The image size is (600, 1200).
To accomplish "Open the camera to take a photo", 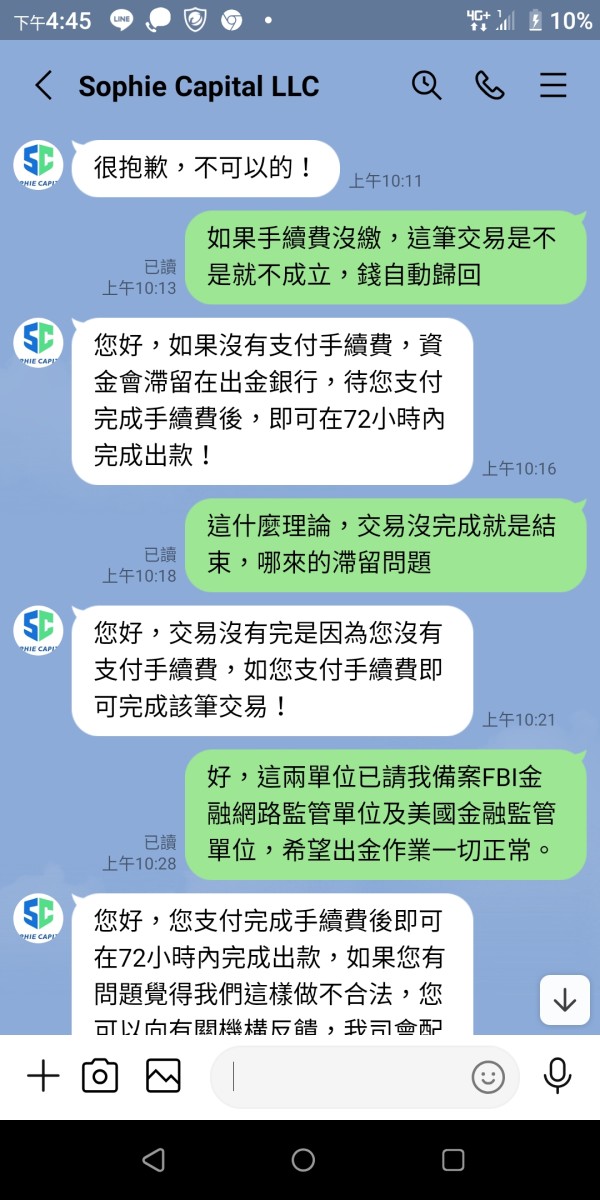I will pyautogui.click(x=100, y=1076).
